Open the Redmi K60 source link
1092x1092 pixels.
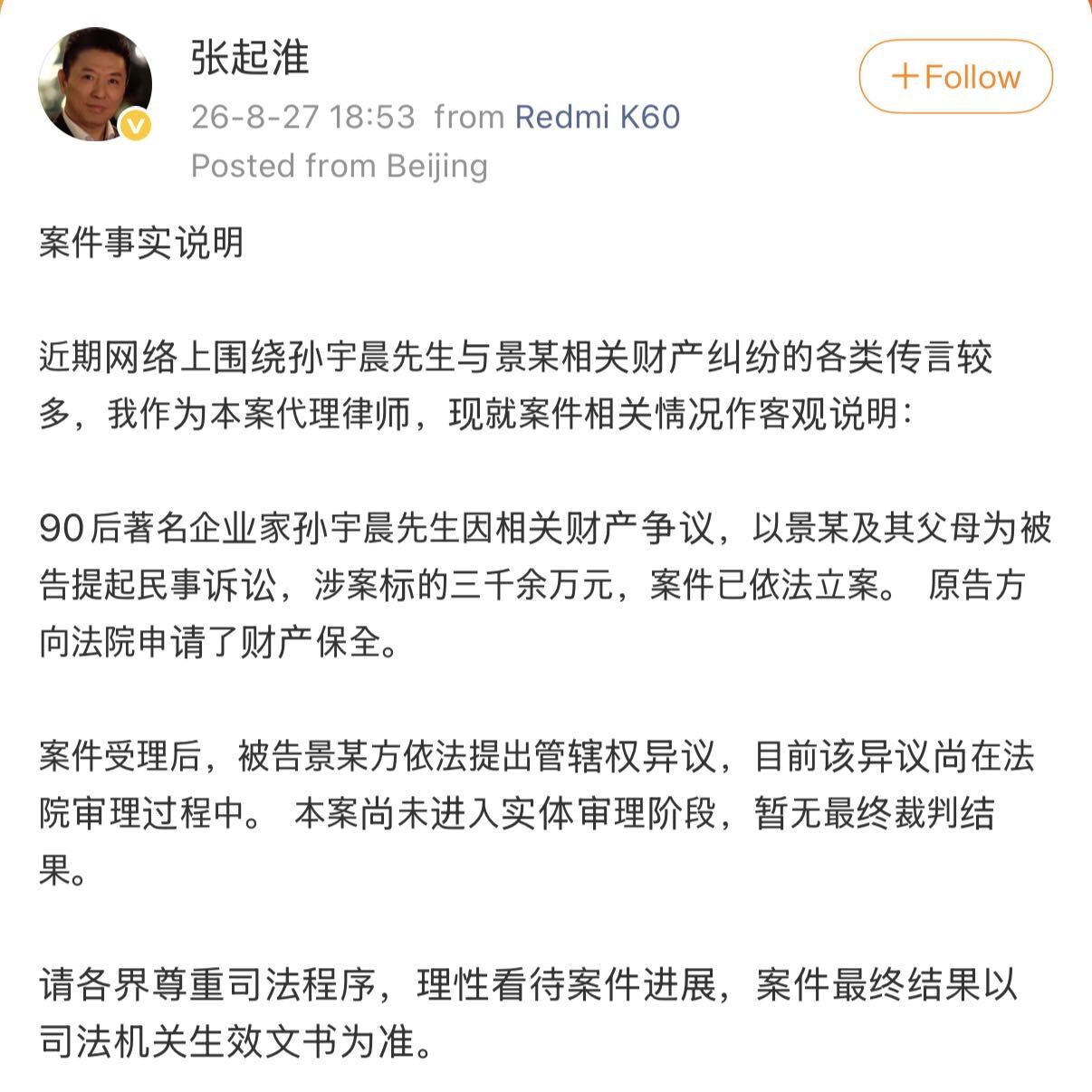point(598,117)
